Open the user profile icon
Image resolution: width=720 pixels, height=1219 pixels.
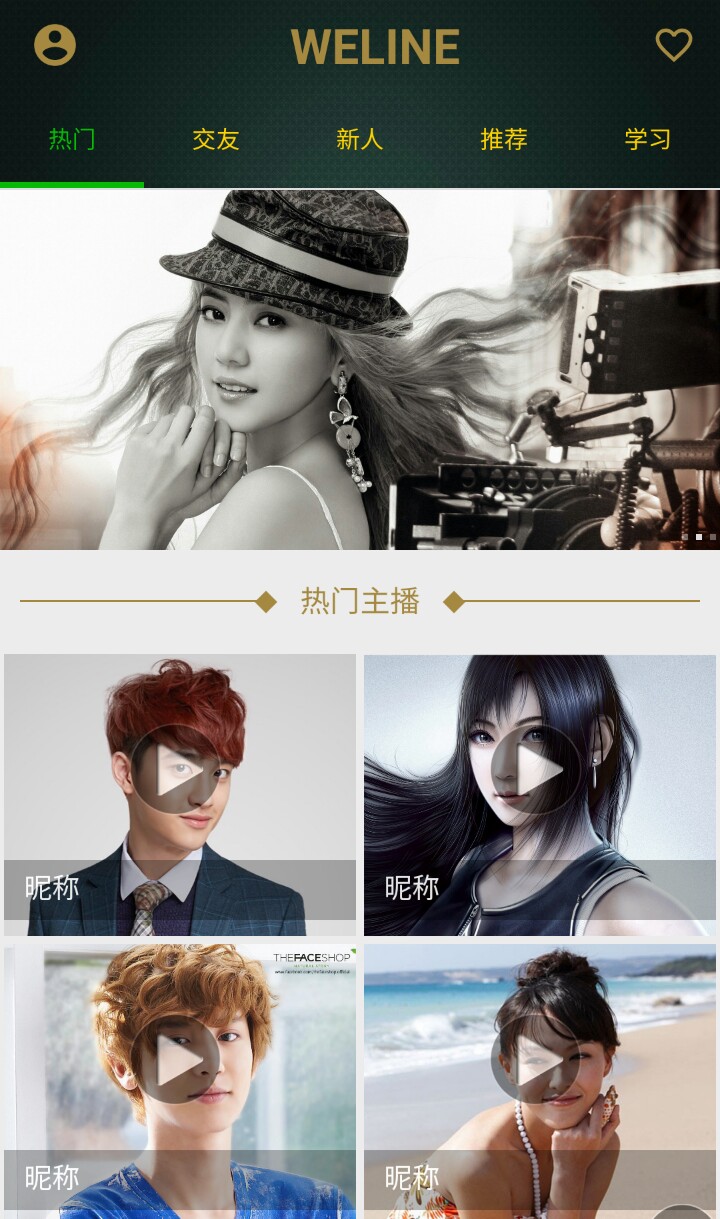[x=55, y=45]
